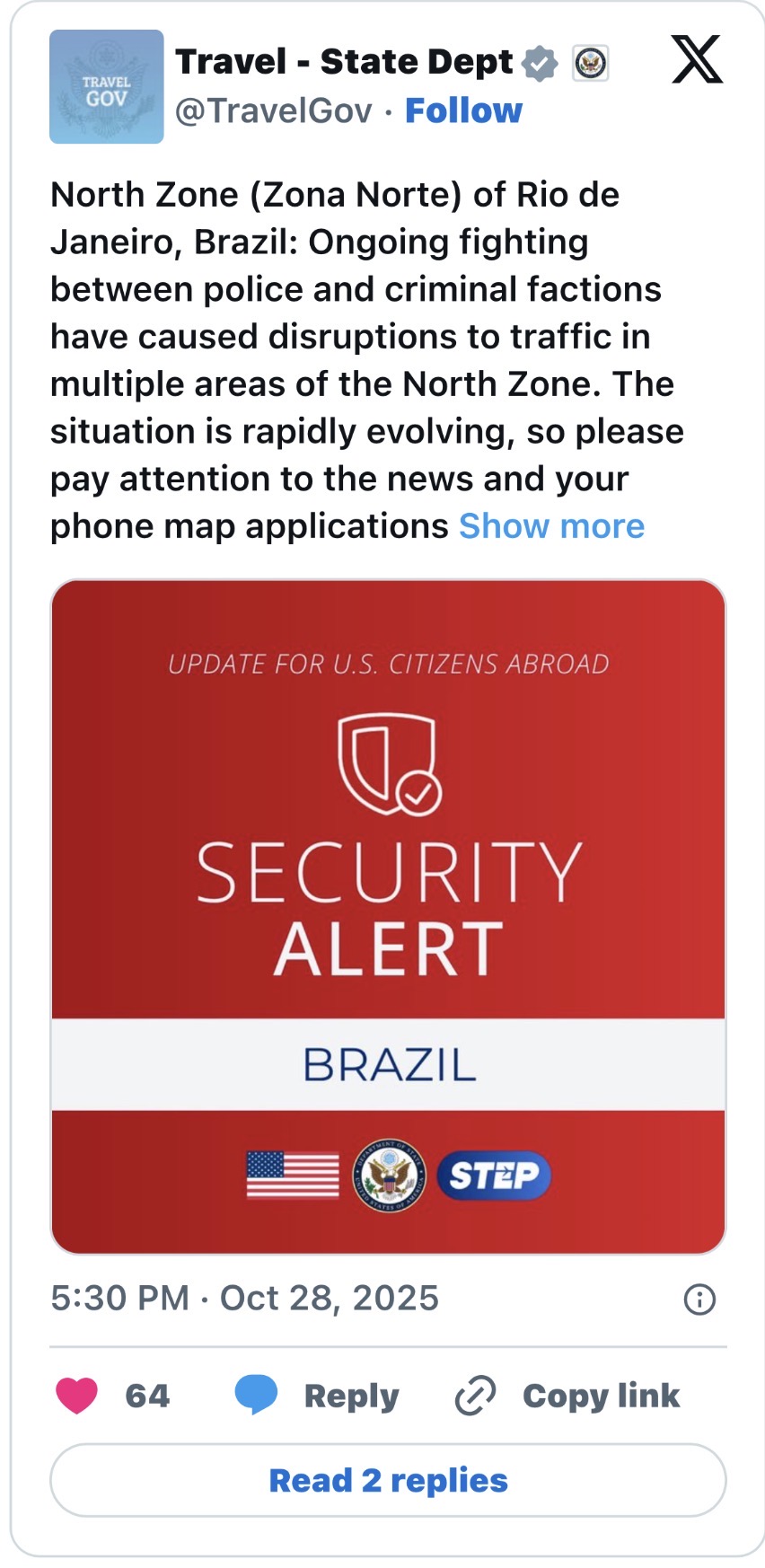Like this tweet with the heart
This screenshot has height=1568, width=765.
click(x=77, y=1396)
